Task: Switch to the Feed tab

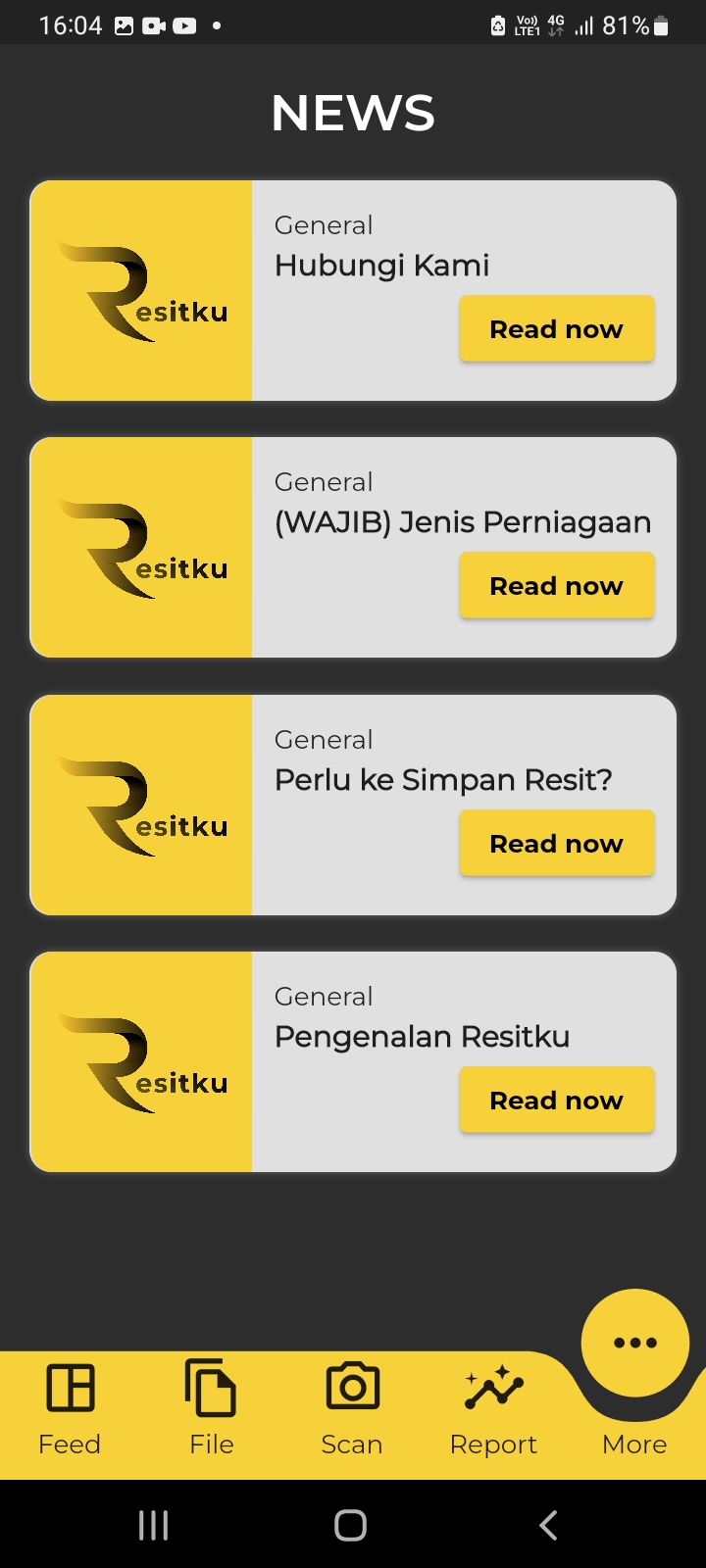Action: 70,1407
